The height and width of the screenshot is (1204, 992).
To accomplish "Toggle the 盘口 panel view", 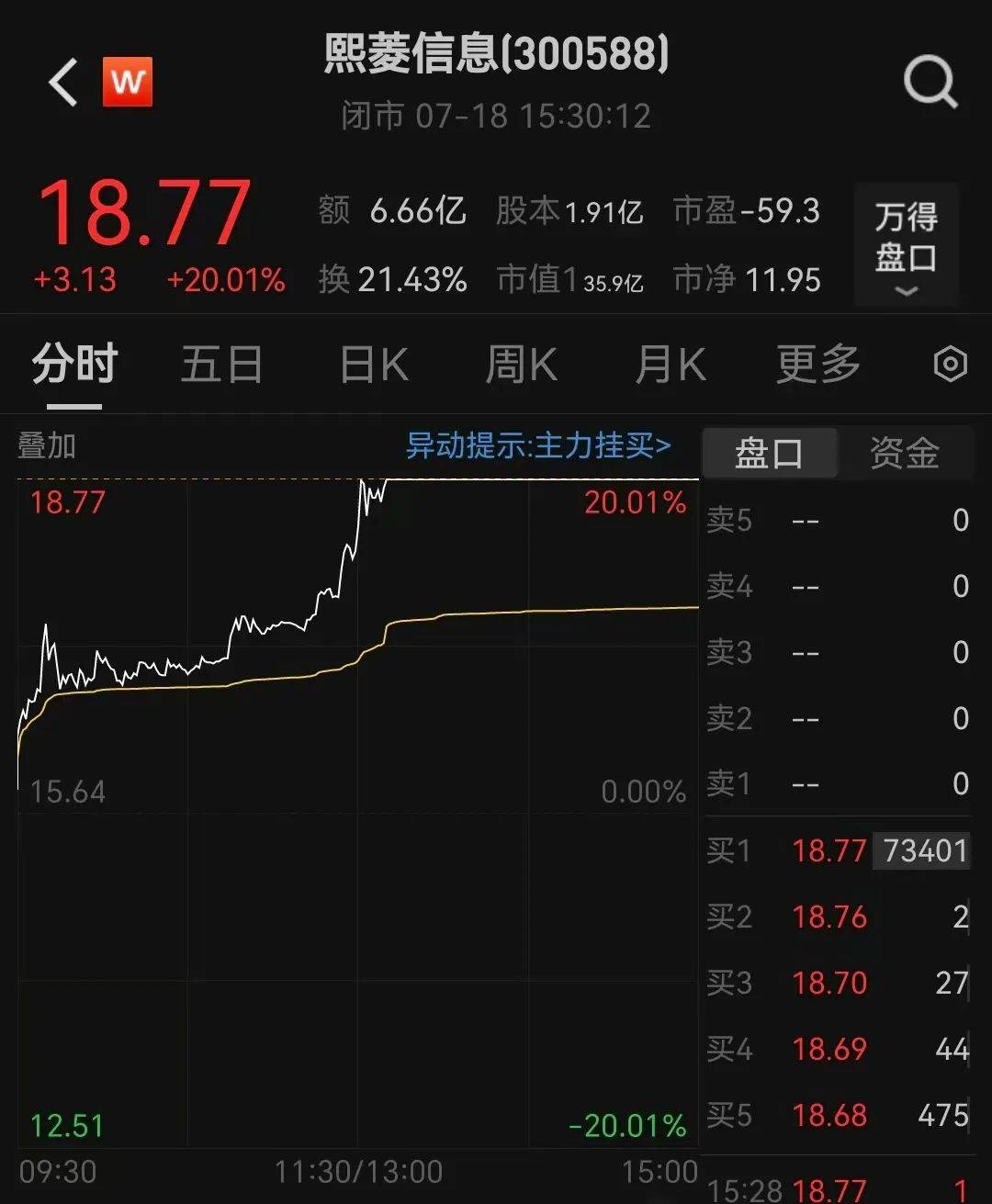I will 769,452.
